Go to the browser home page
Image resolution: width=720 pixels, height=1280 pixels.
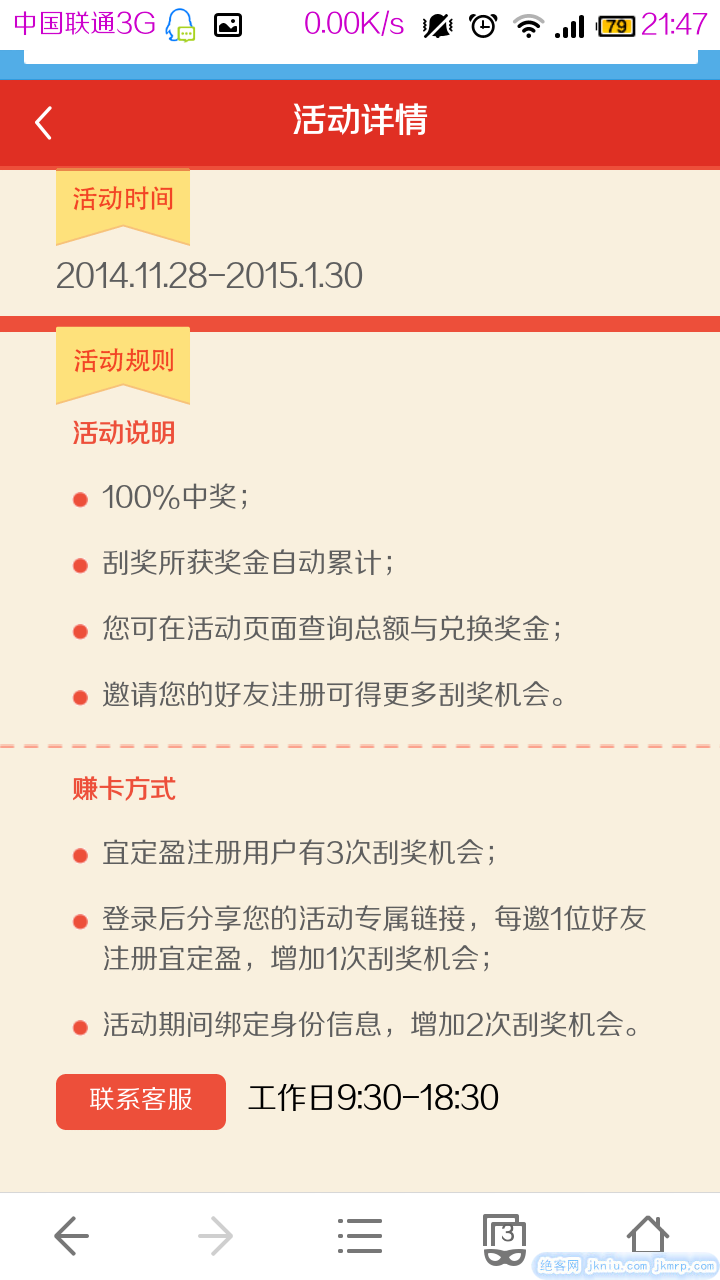click(647, 1235)
